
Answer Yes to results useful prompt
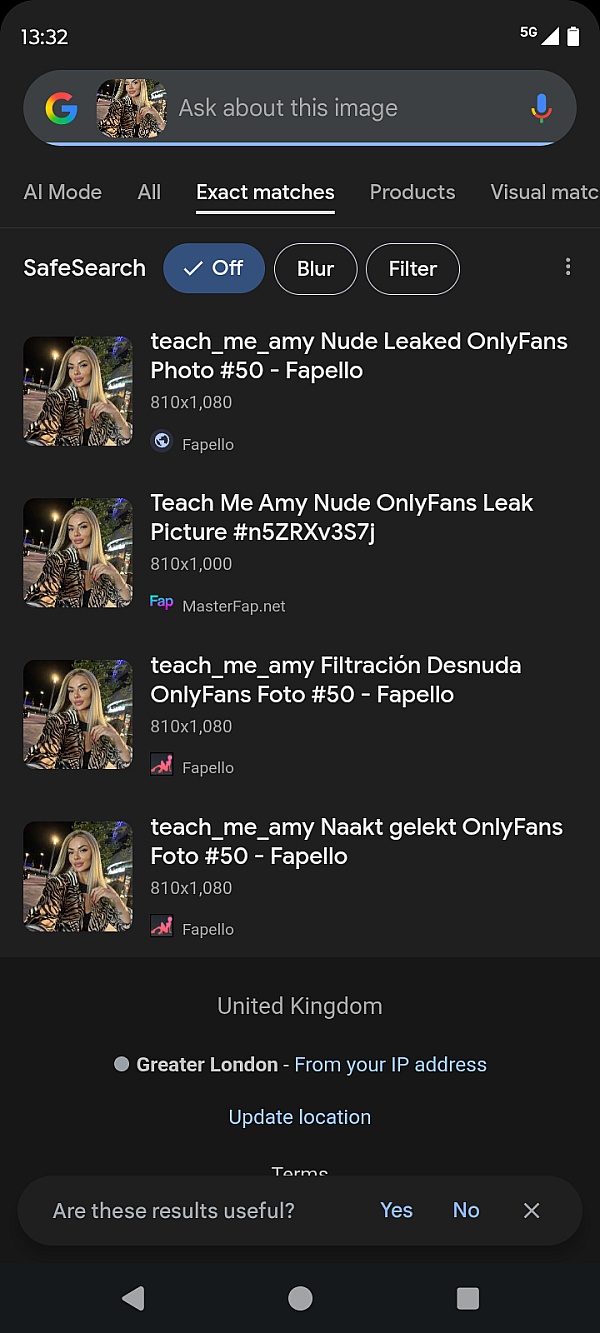[x=396, y=1210]
